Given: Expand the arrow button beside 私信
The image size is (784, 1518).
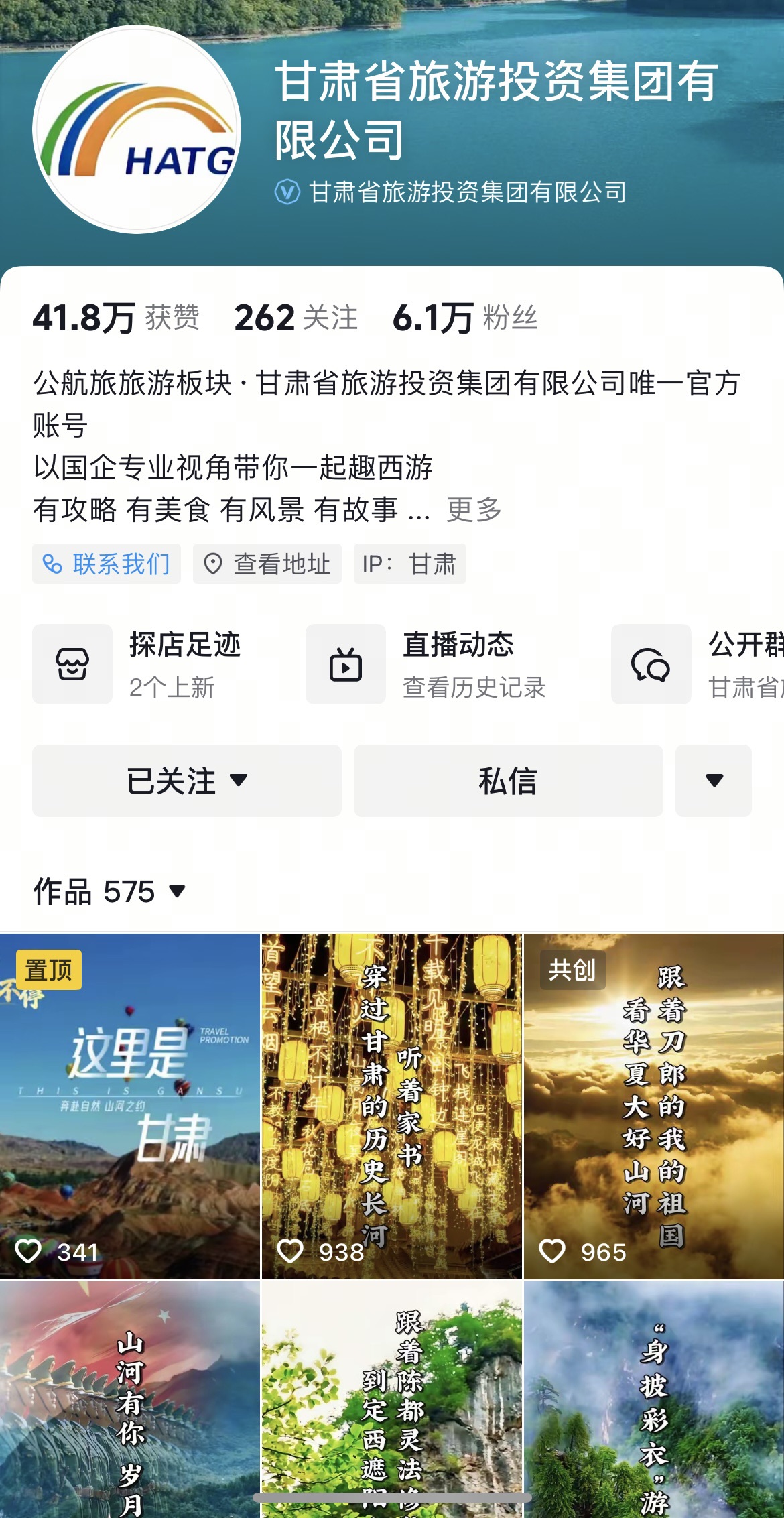Looking at the screenshot, I should pyautogui.click(x=714, y=781).
